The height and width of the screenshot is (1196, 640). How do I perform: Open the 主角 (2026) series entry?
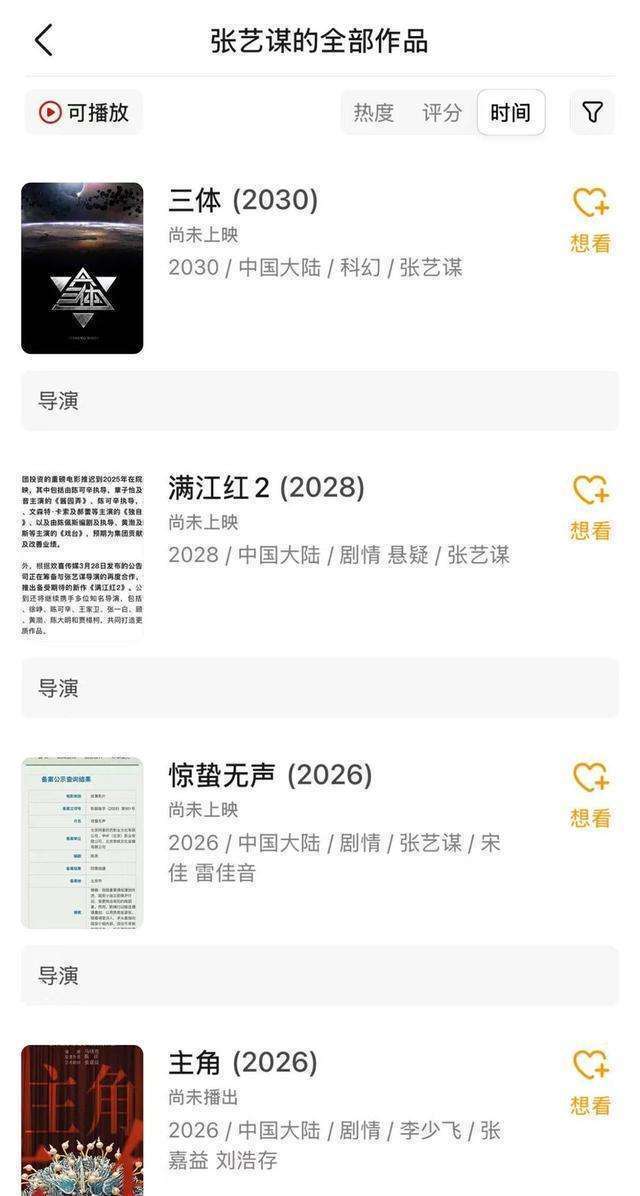tap(243, 1063)
